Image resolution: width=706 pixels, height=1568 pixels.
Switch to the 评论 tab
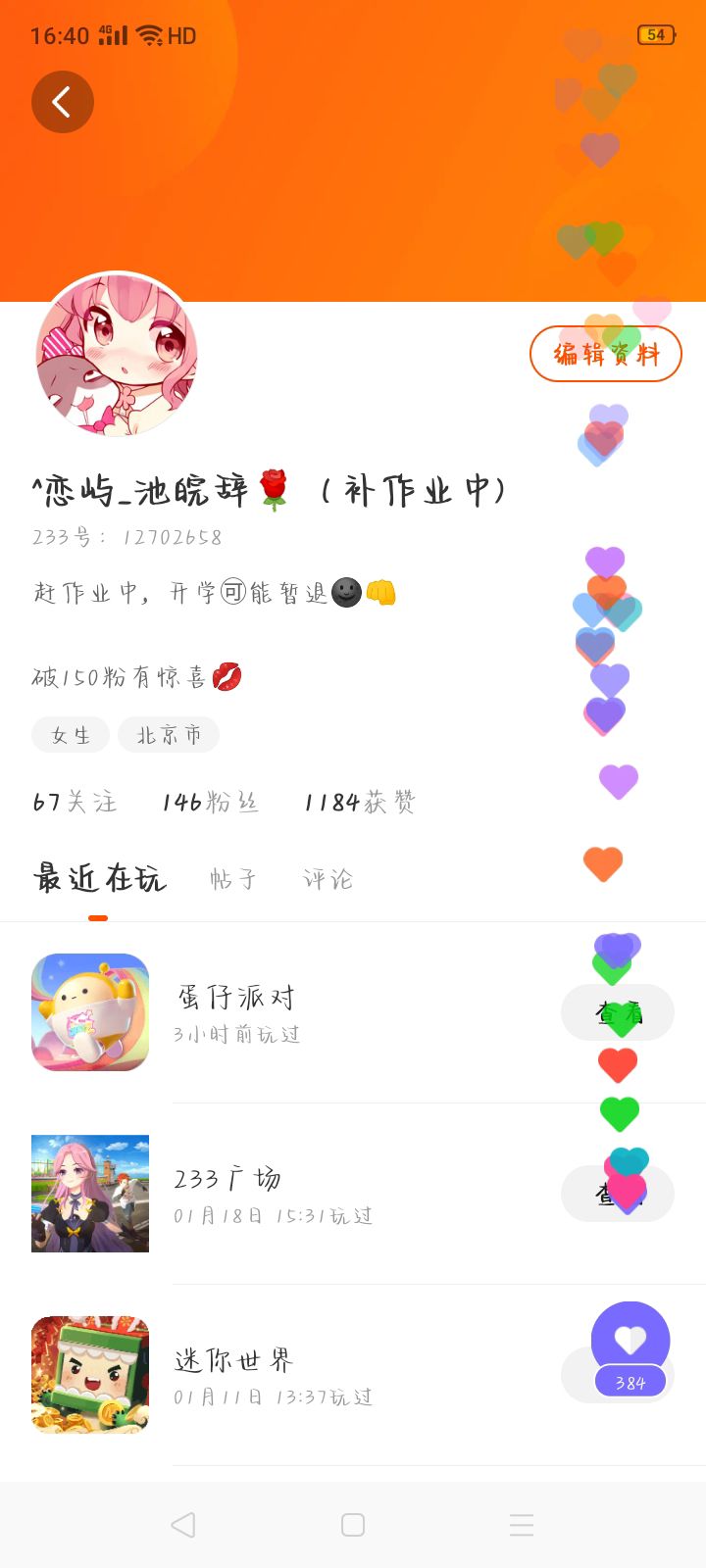[x=328, y=879]
